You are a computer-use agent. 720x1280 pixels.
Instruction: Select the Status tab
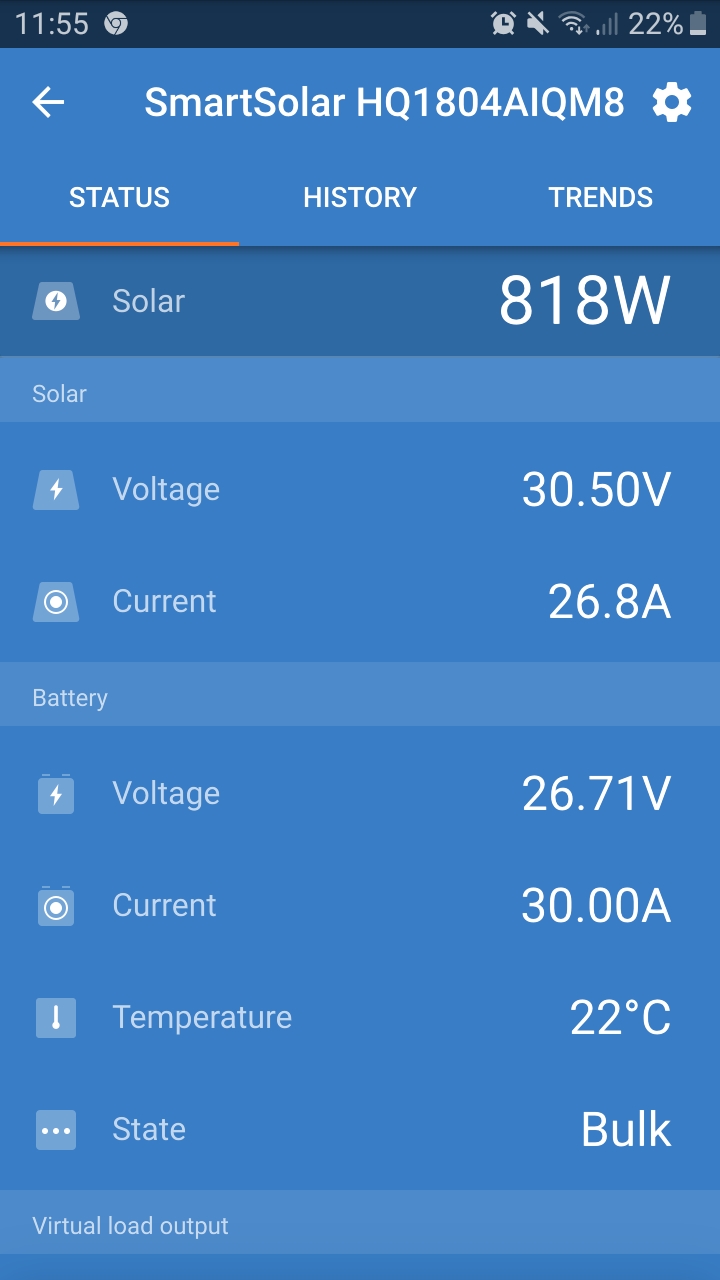tap(119, 197)
